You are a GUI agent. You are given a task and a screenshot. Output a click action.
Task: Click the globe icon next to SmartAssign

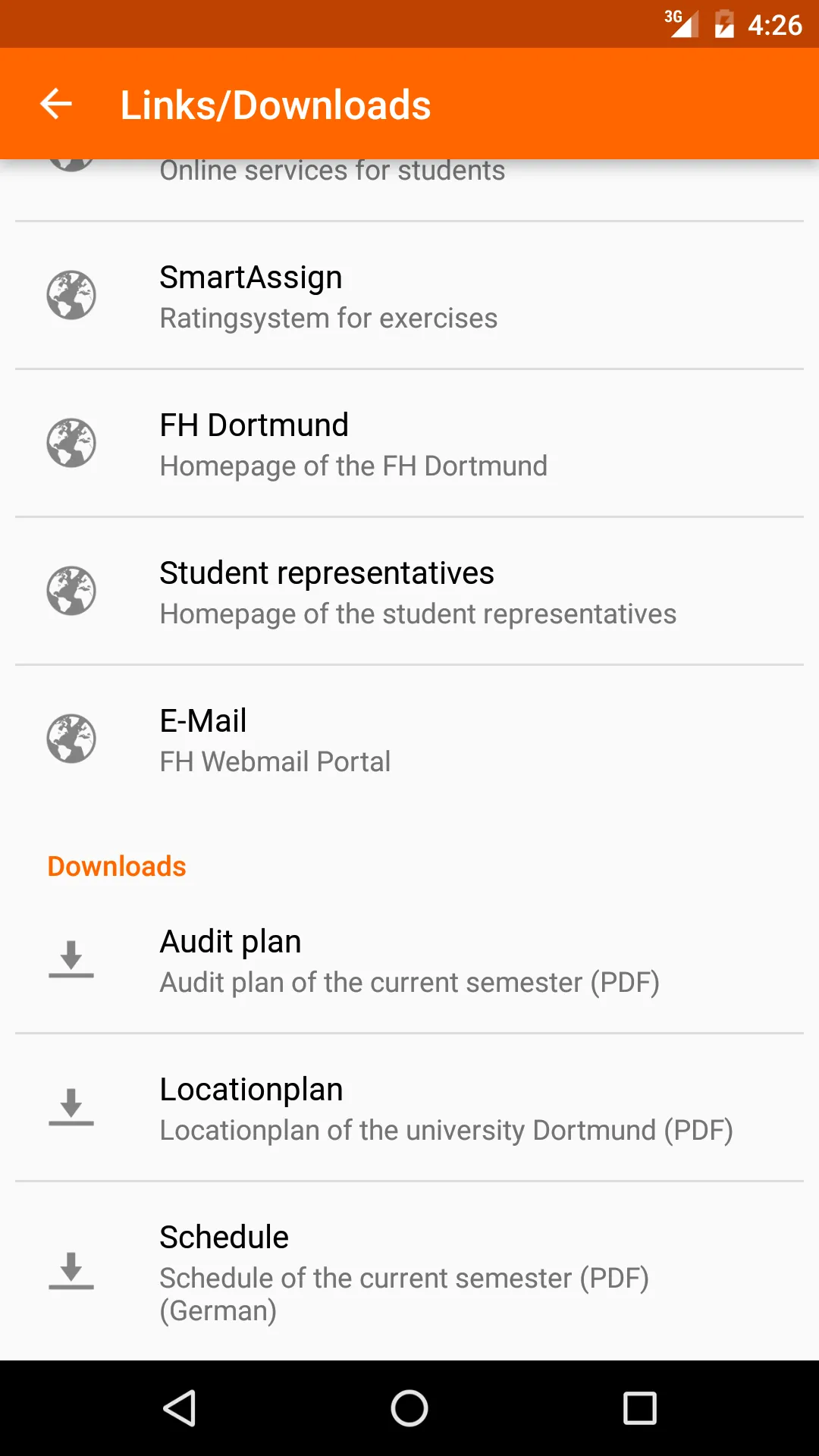coord(71,295)
